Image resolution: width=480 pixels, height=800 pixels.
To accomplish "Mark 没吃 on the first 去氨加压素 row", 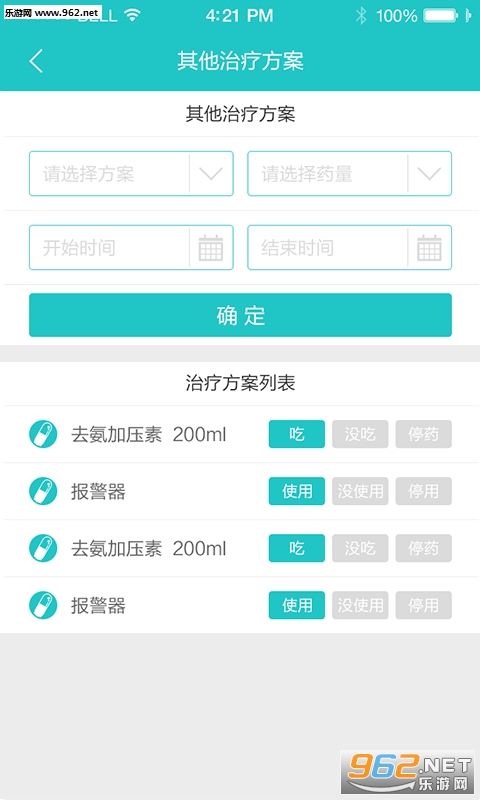I will tap(360, 434).
